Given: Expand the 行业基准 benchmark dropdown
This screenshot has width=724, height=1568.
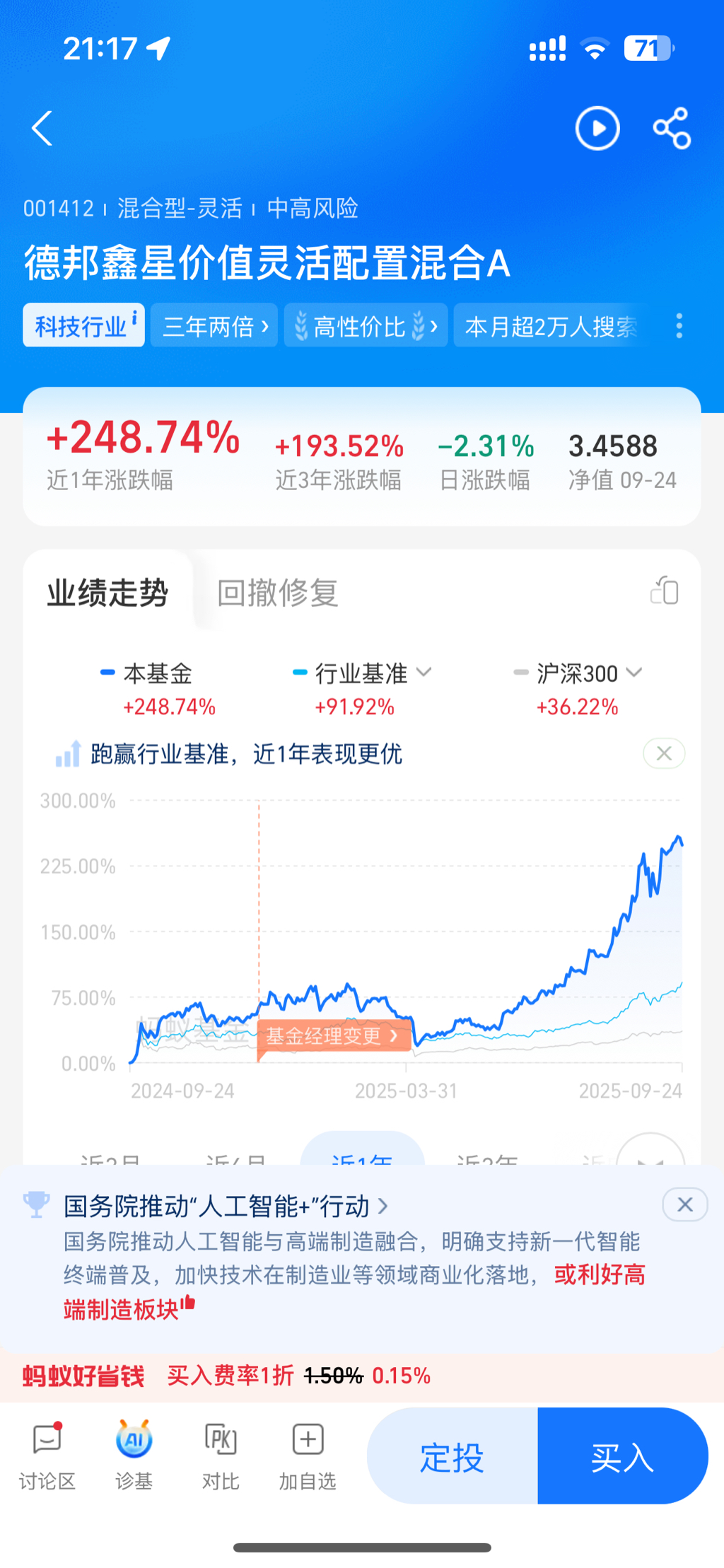Looking at the screenshot, I should (424, 672).
